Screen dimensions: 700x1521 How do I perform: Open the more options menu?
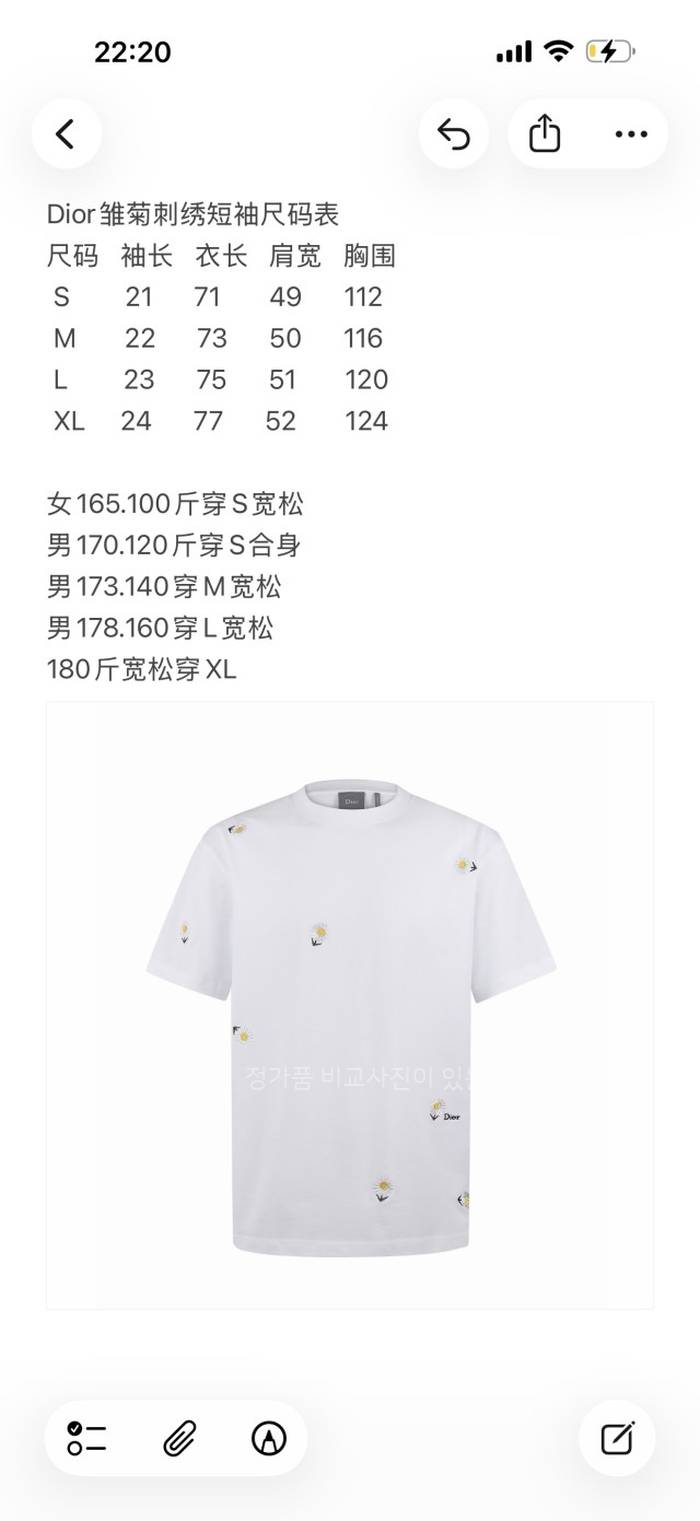click(x=631, y=134)
